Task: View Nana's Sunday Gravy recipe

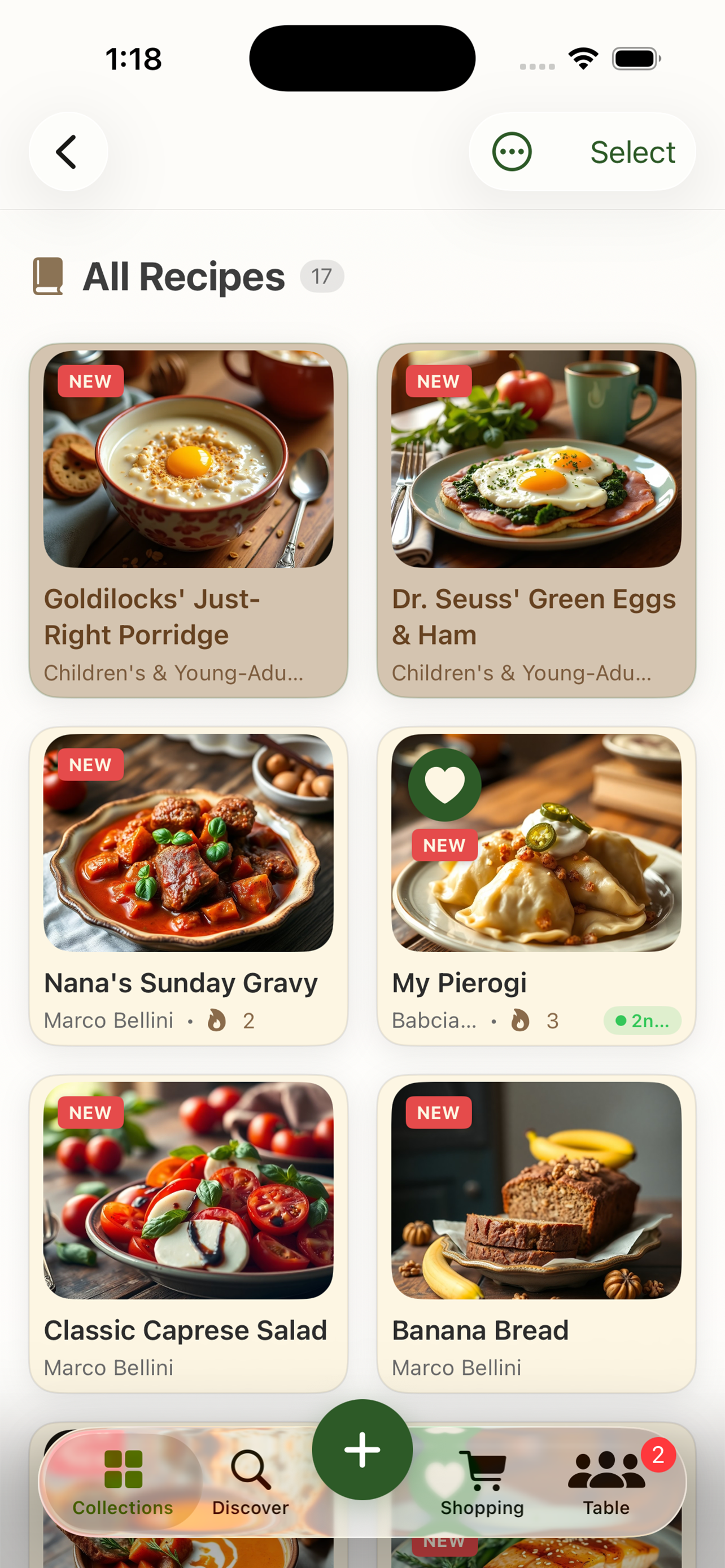Action: coord(188,885)
